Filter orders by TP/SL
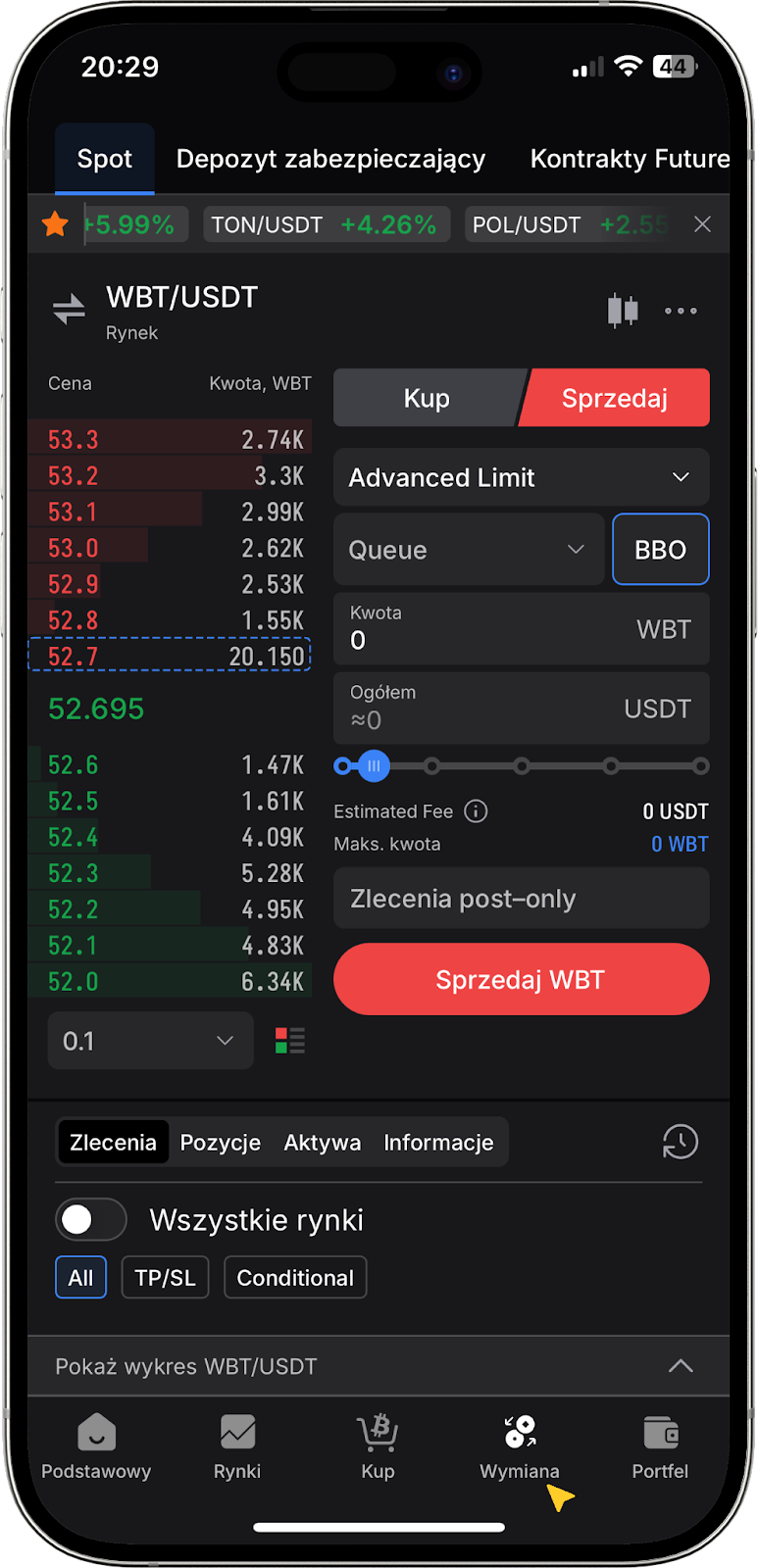Screen dimensions: 758x1568 click(165, 1278)
